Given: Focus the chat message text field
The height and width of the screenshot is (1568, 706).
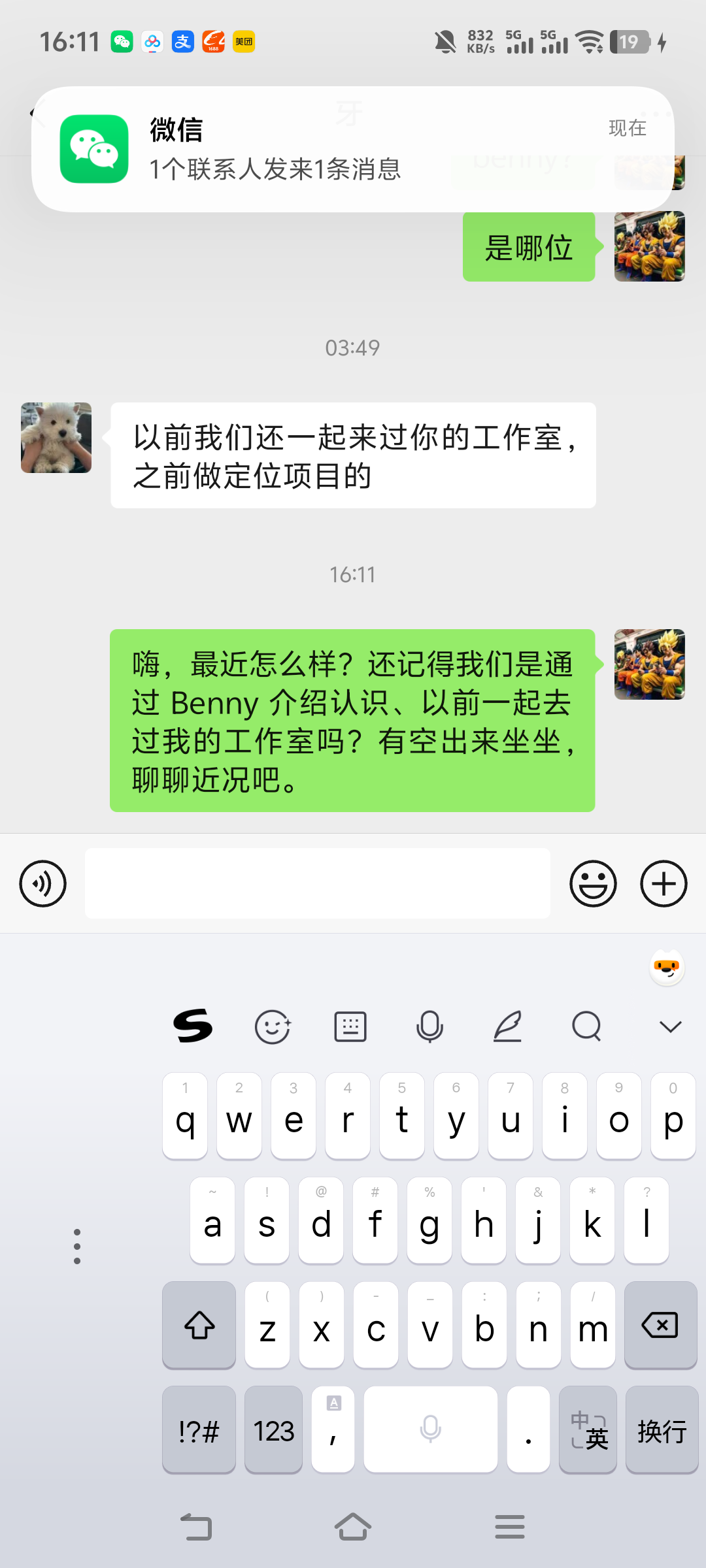Looking at the screenshot, I should (x=317, y=884).
